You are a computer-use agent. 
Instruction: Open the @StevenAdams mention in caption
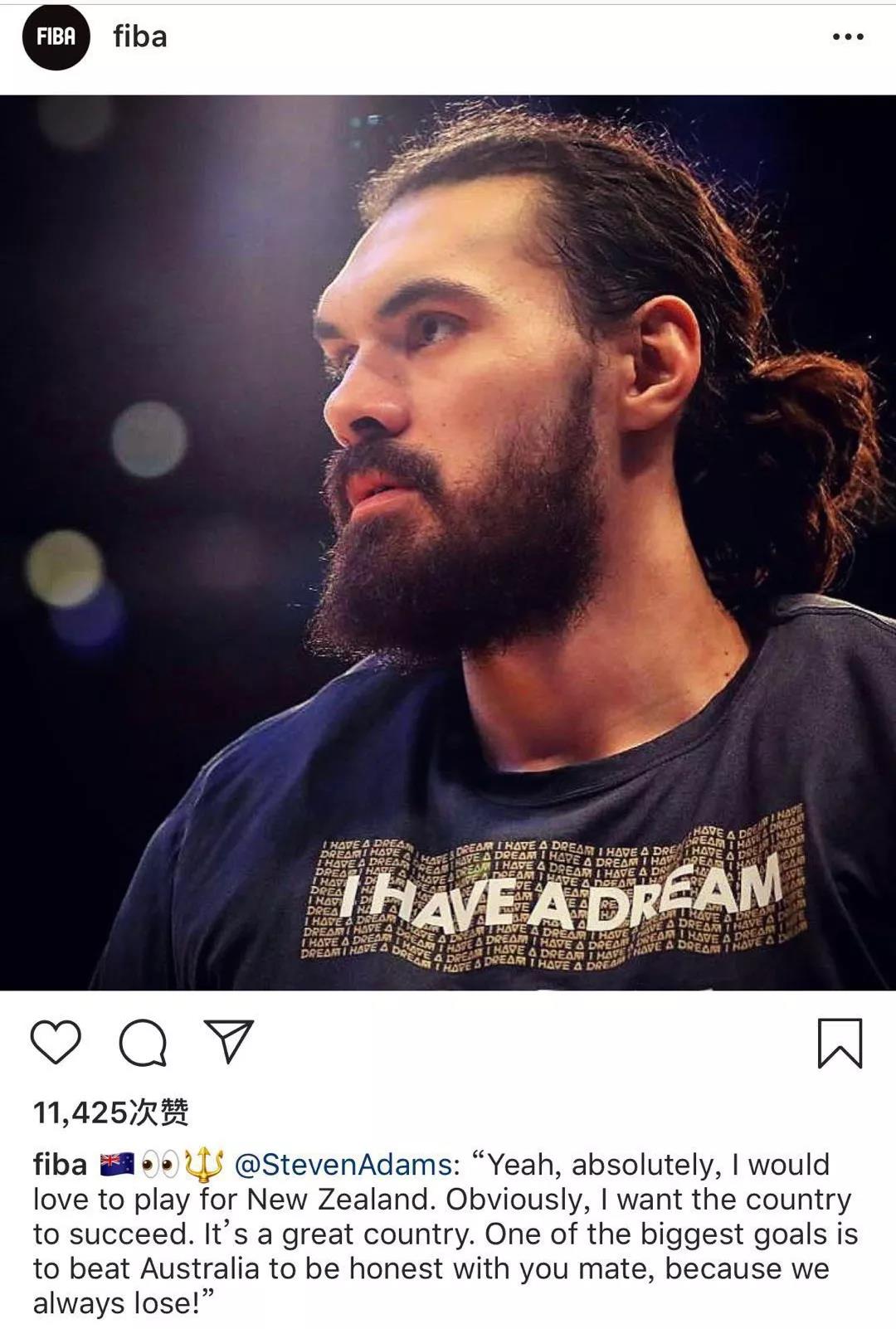pos(344,1165)
